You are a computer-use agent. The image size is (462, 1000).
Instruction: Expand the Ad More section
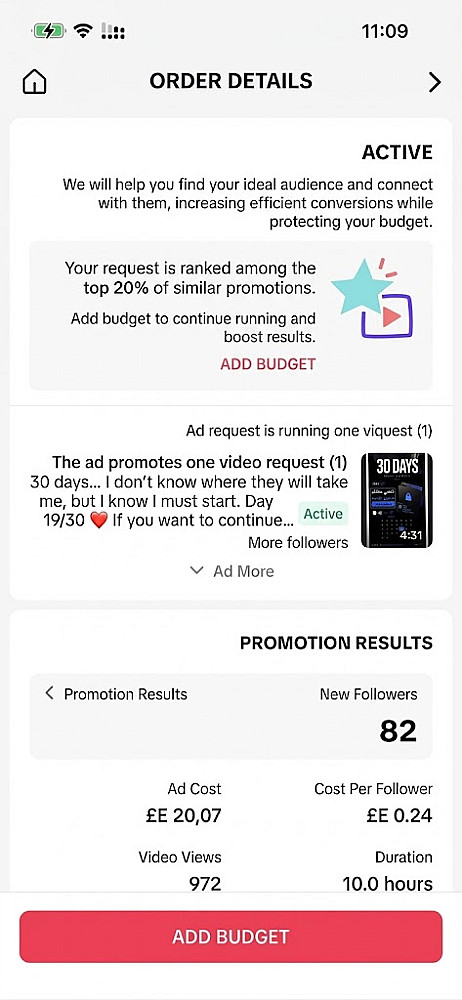pos(232,571)
